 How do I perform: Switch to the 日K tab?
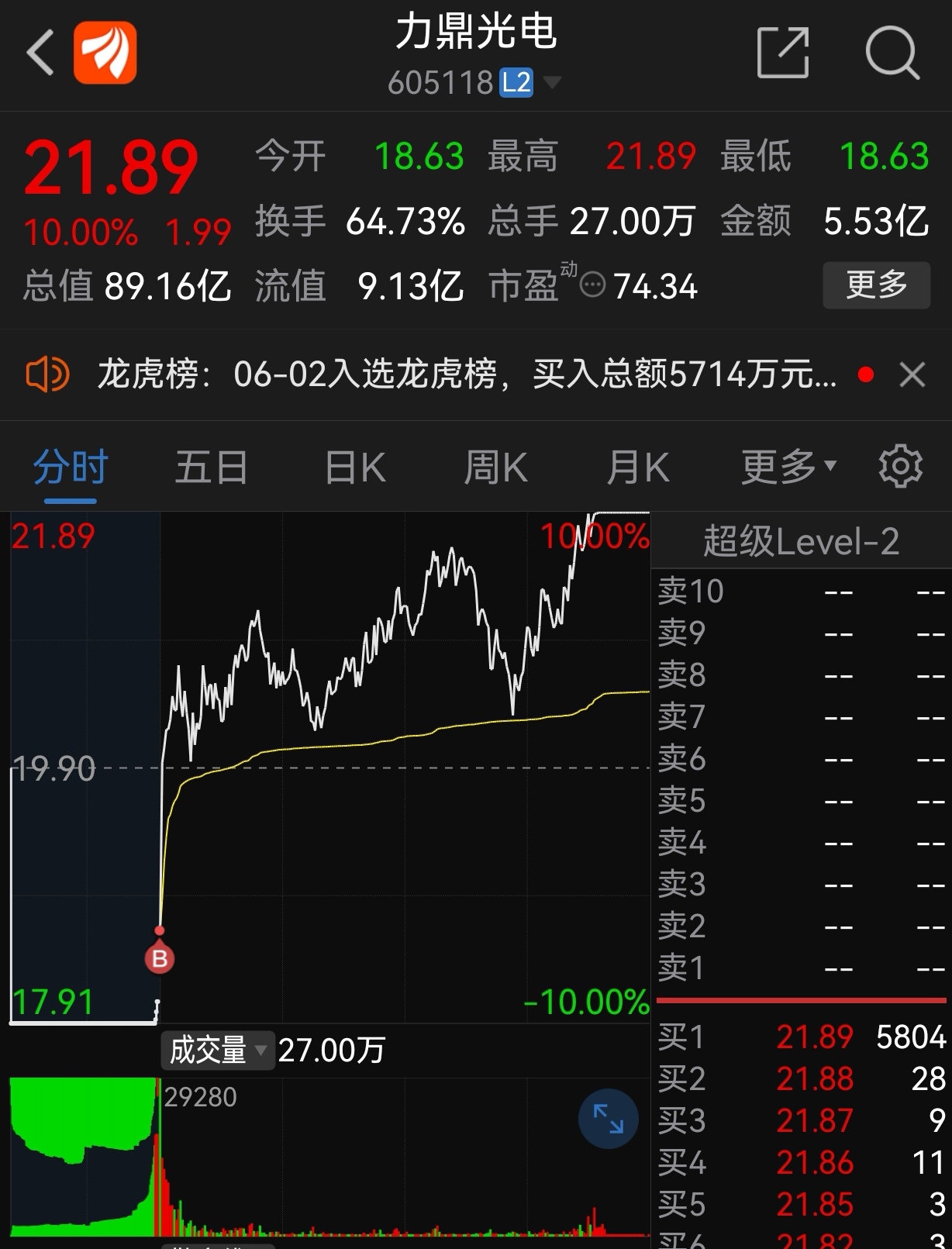point(353,466)
